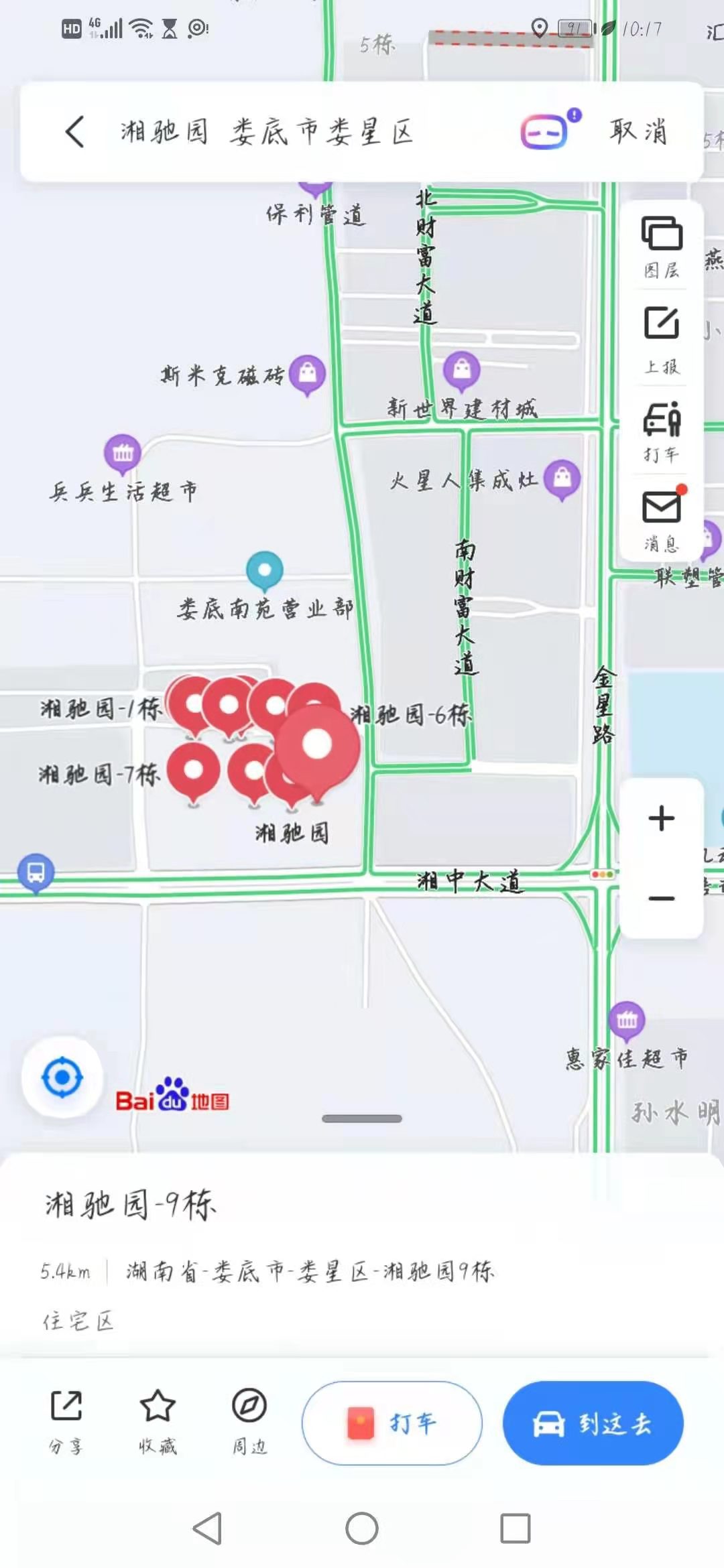The width and height of the screenshot is (724, 1568).
Task: Open the 湘驰园-9栋 place details card
Action: 268,1260
